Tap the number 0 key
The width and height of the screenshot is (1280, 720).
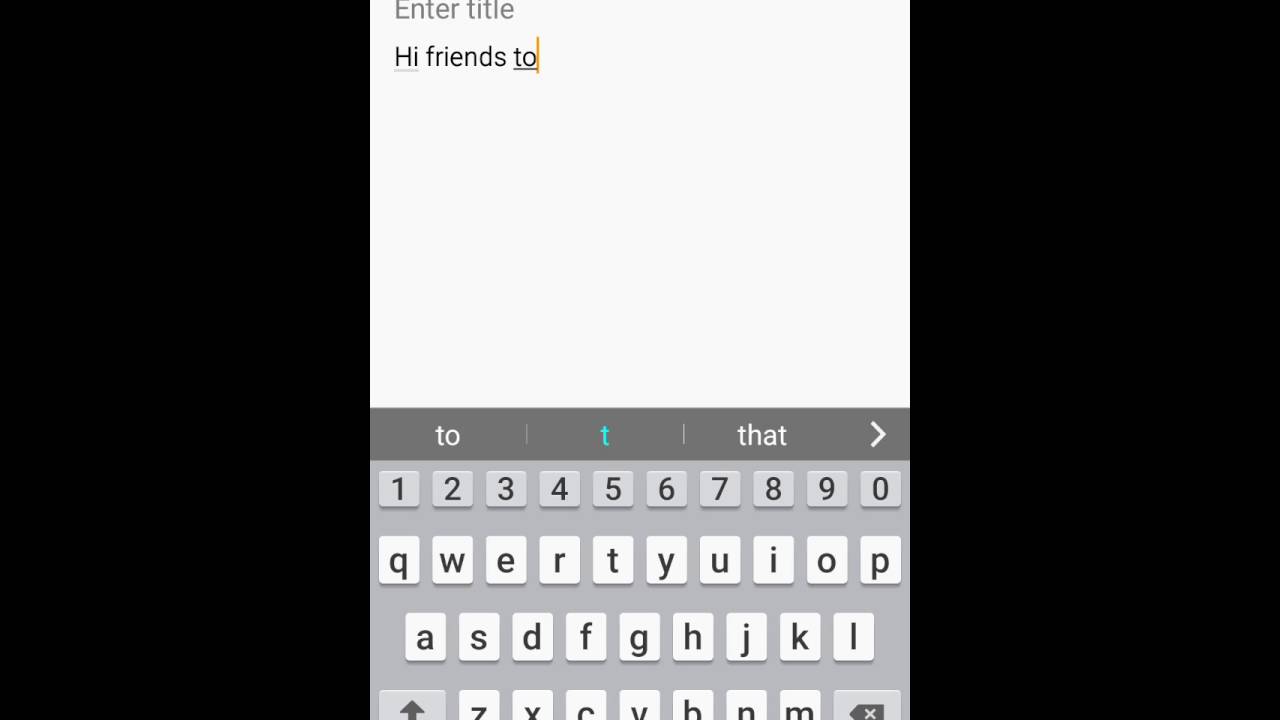click(x=880, y=489)
